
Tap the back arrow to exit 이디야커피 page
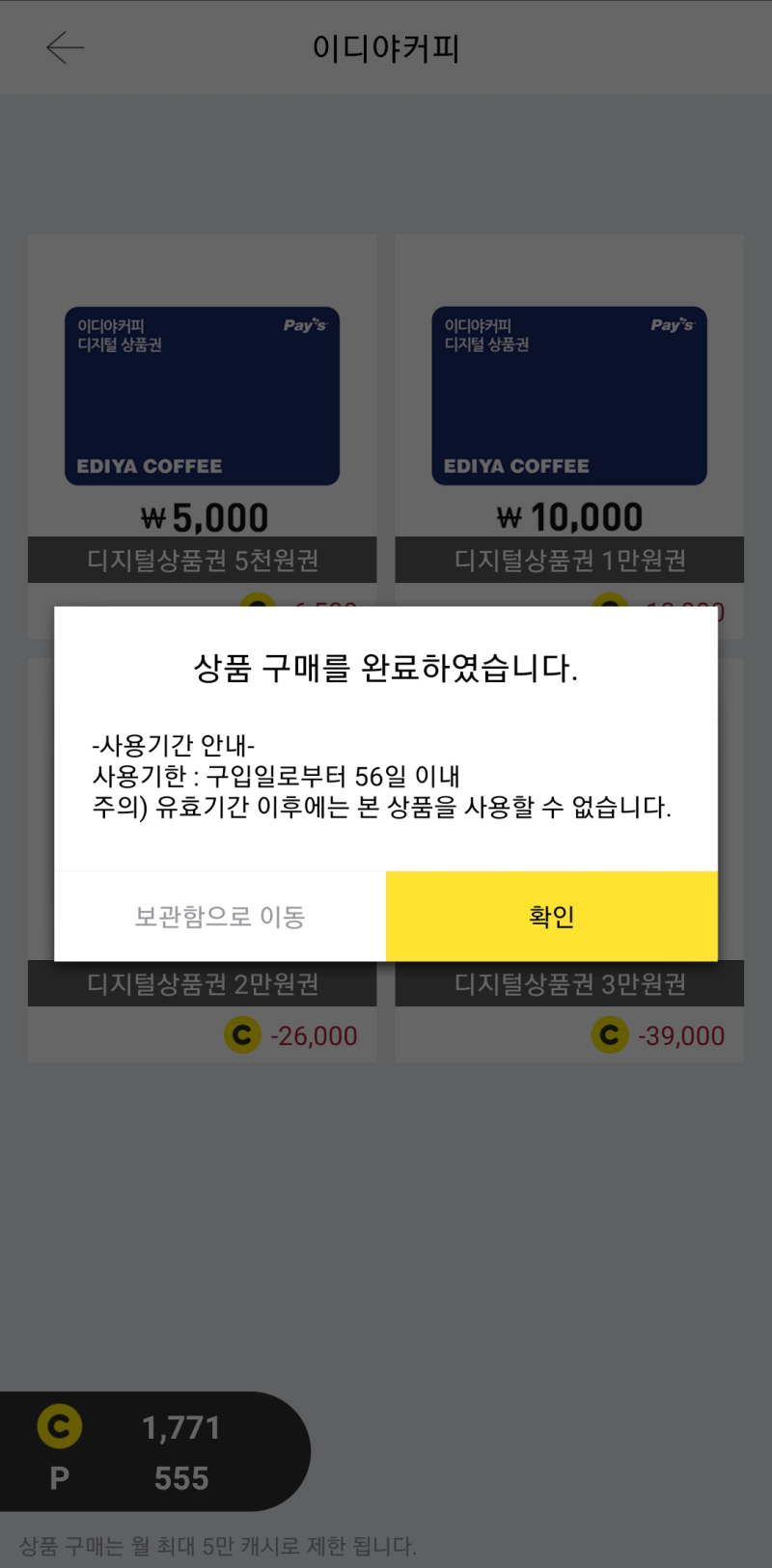tap(65, 46)
